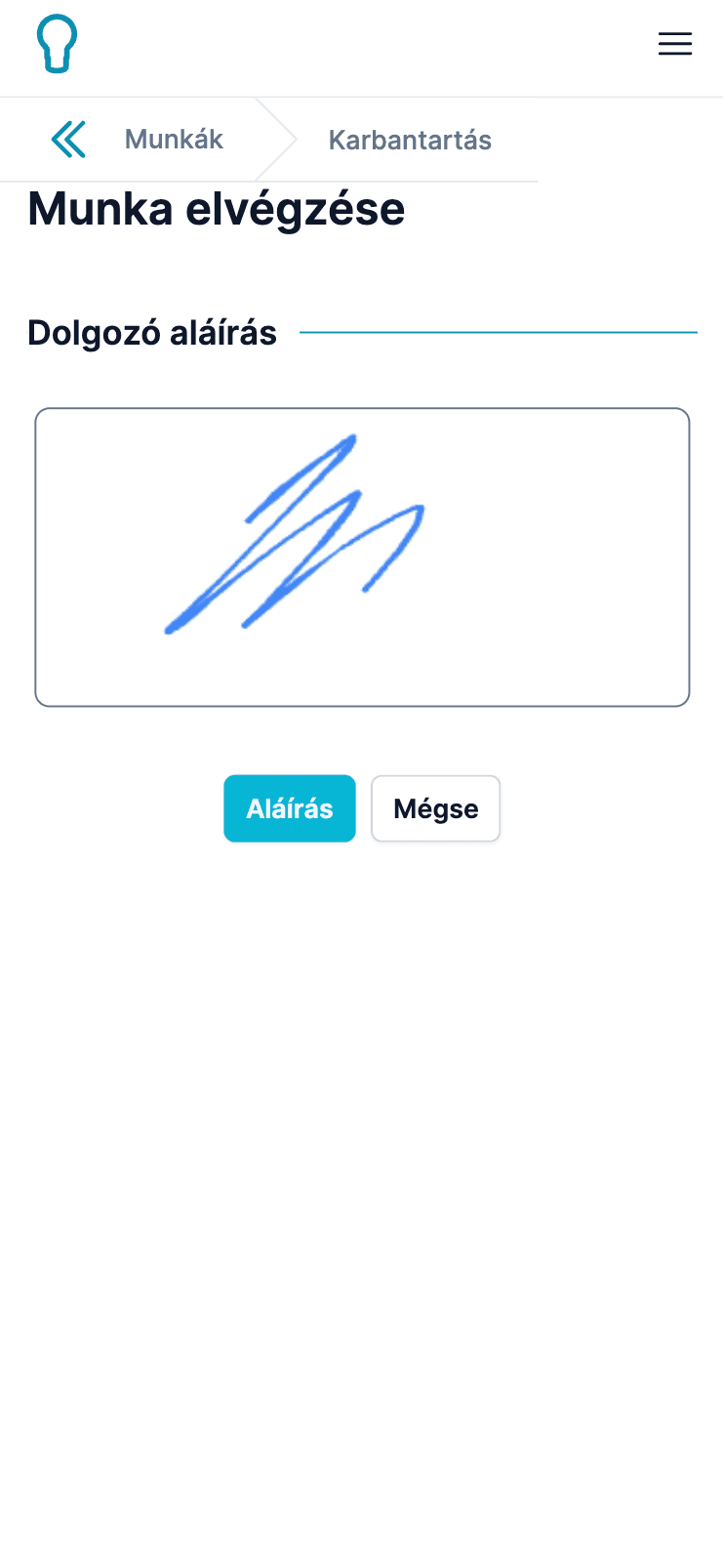
Task: Open the Karbantartás breadcrumb
Action: click(409, 141)
